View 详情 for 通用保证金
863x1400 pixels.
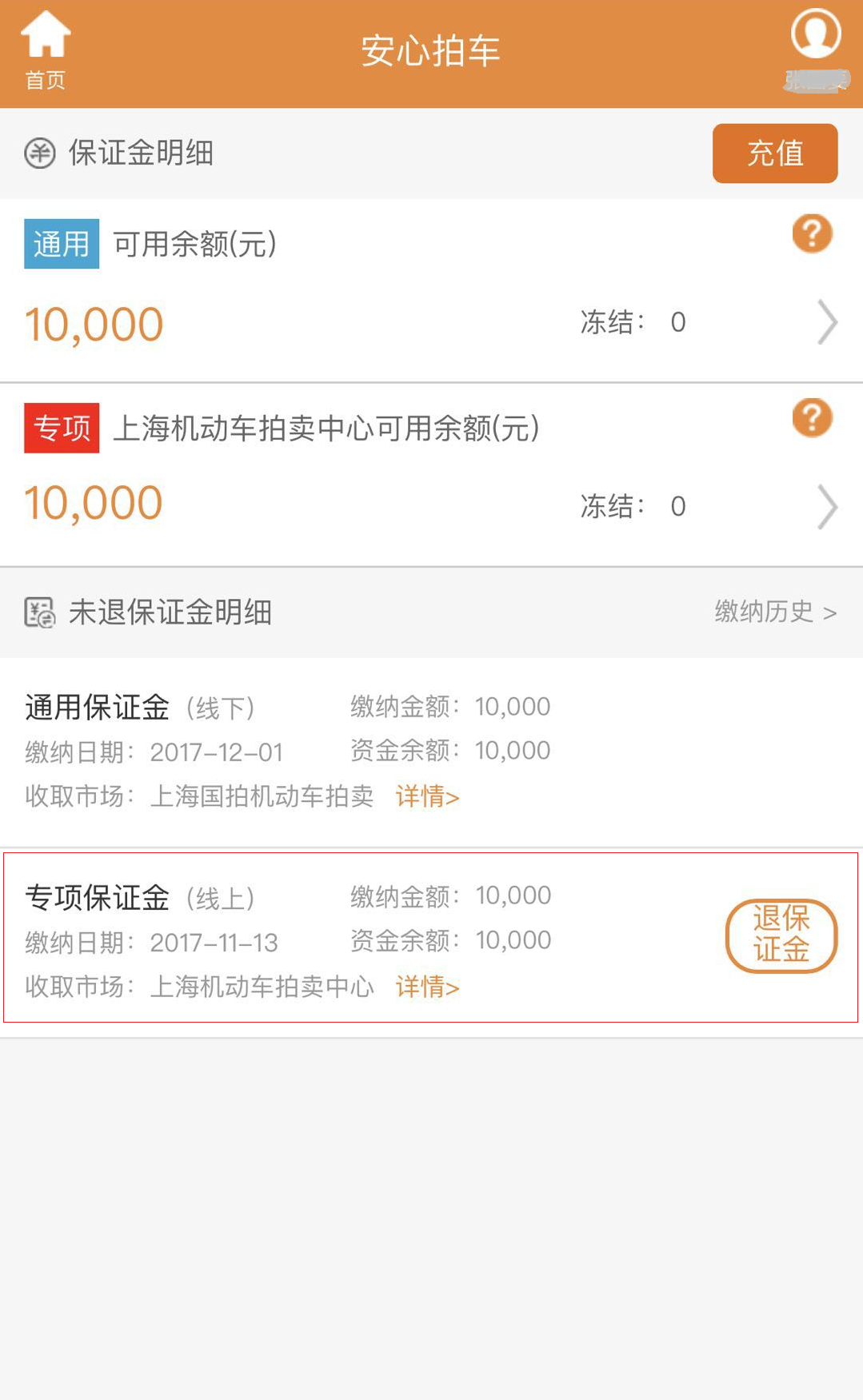point(427,796)
